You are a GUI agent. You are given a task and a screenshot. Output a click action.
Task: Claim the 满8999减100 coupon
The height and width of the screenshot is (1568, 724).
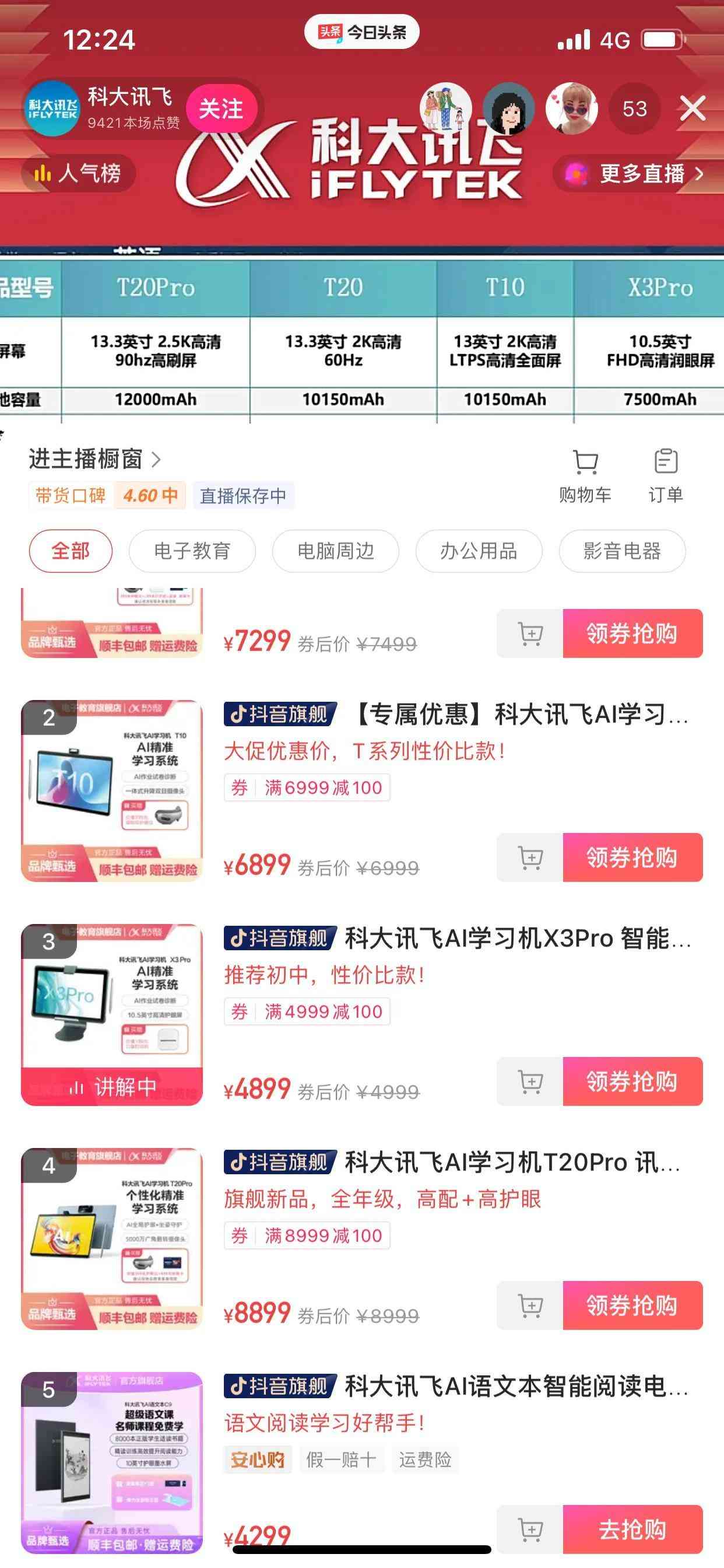point(307,1235)
